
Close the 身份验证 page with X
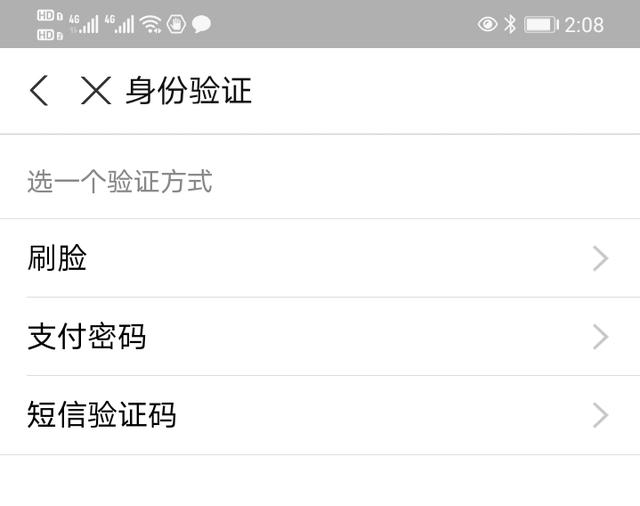coord(96,91)
